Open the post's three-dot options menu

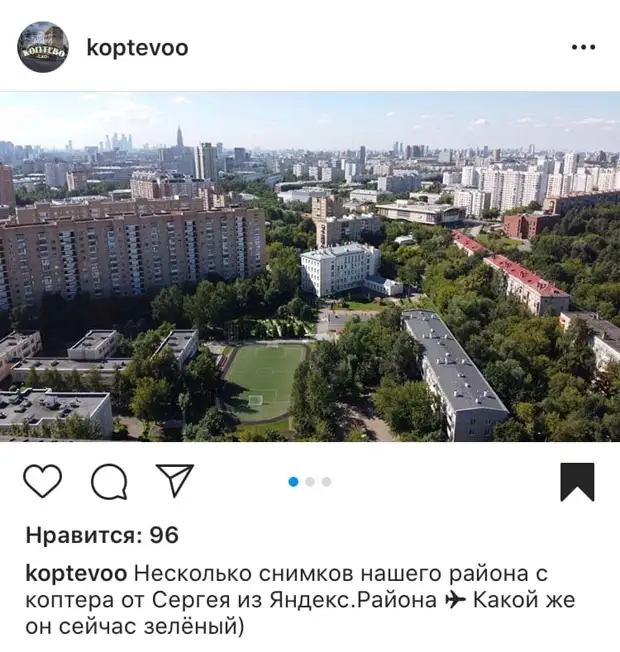click(x=583, y=48)
